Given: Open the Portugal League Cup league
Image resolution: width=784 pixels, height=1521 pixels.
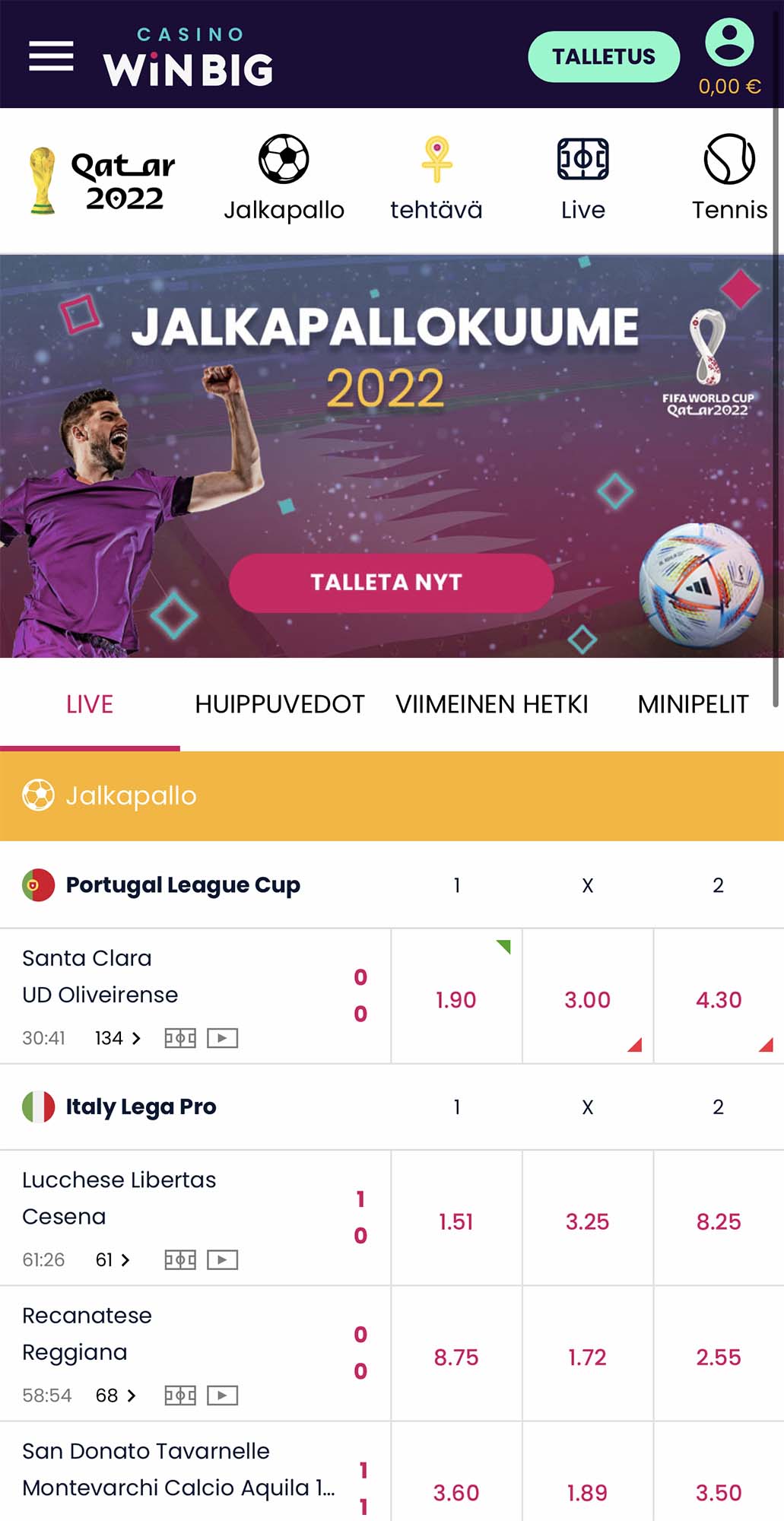Looking at the screenshot, I should coord(183,885).
